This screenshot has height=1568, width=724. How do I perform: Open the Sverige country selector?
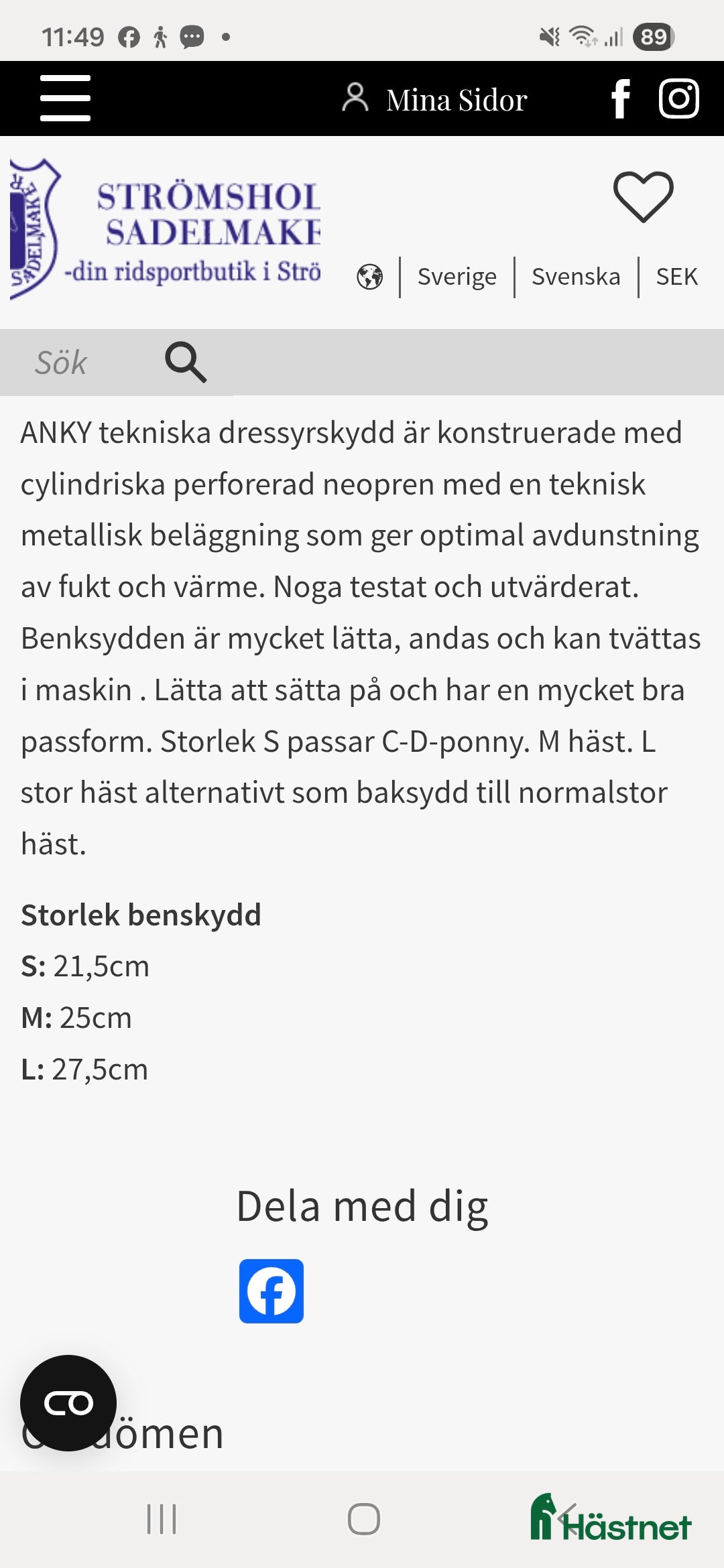coord(457,276)
